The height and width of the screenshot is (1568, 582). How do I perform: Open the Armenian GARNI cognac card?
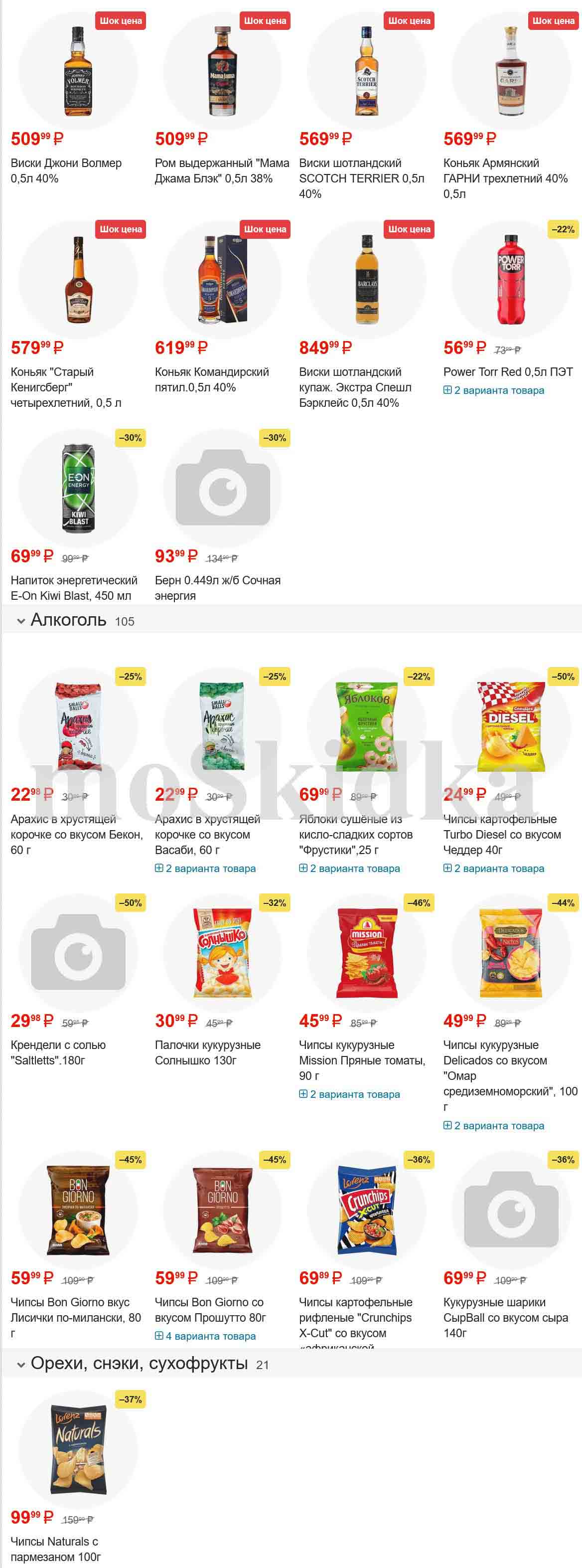510,72
